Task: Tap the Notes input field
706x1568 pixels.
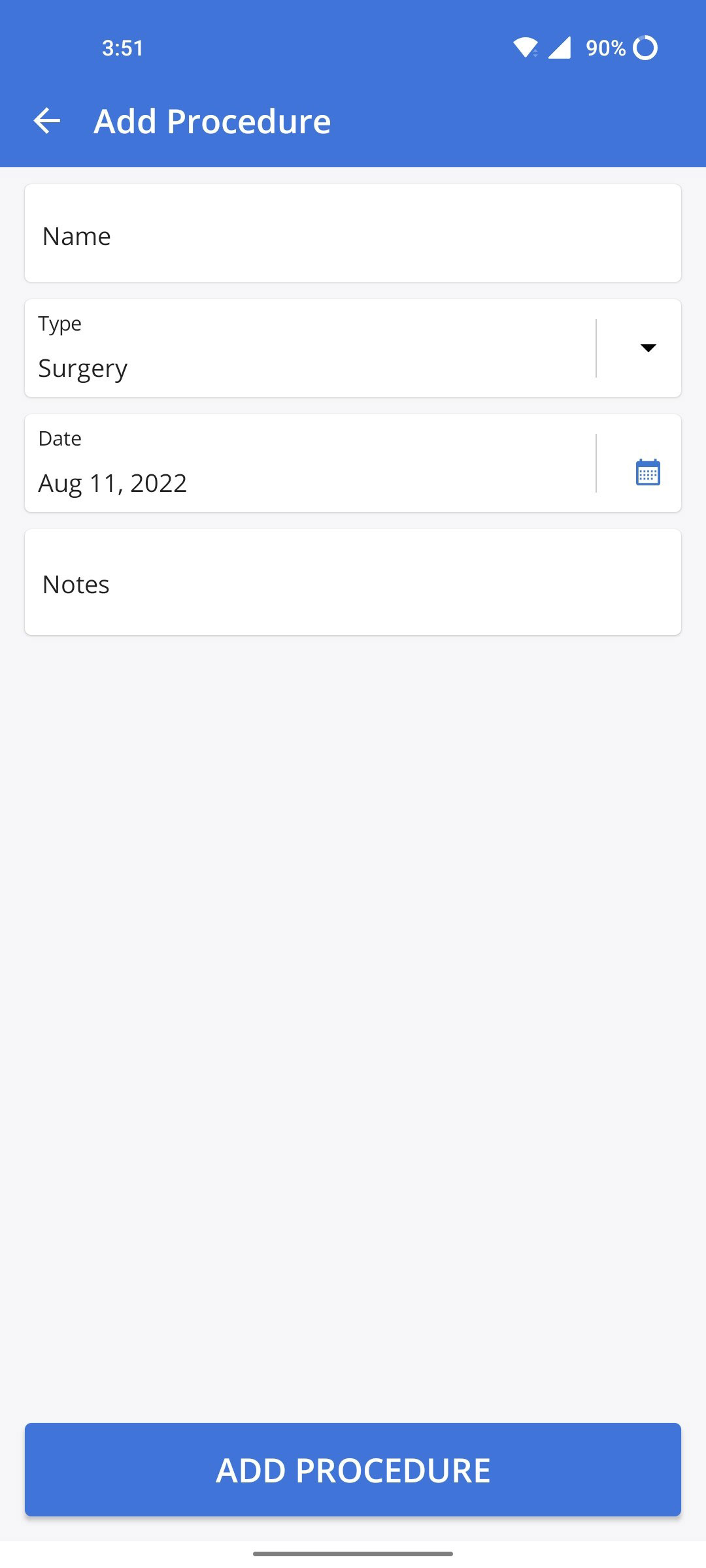Action: coord(353,583)
